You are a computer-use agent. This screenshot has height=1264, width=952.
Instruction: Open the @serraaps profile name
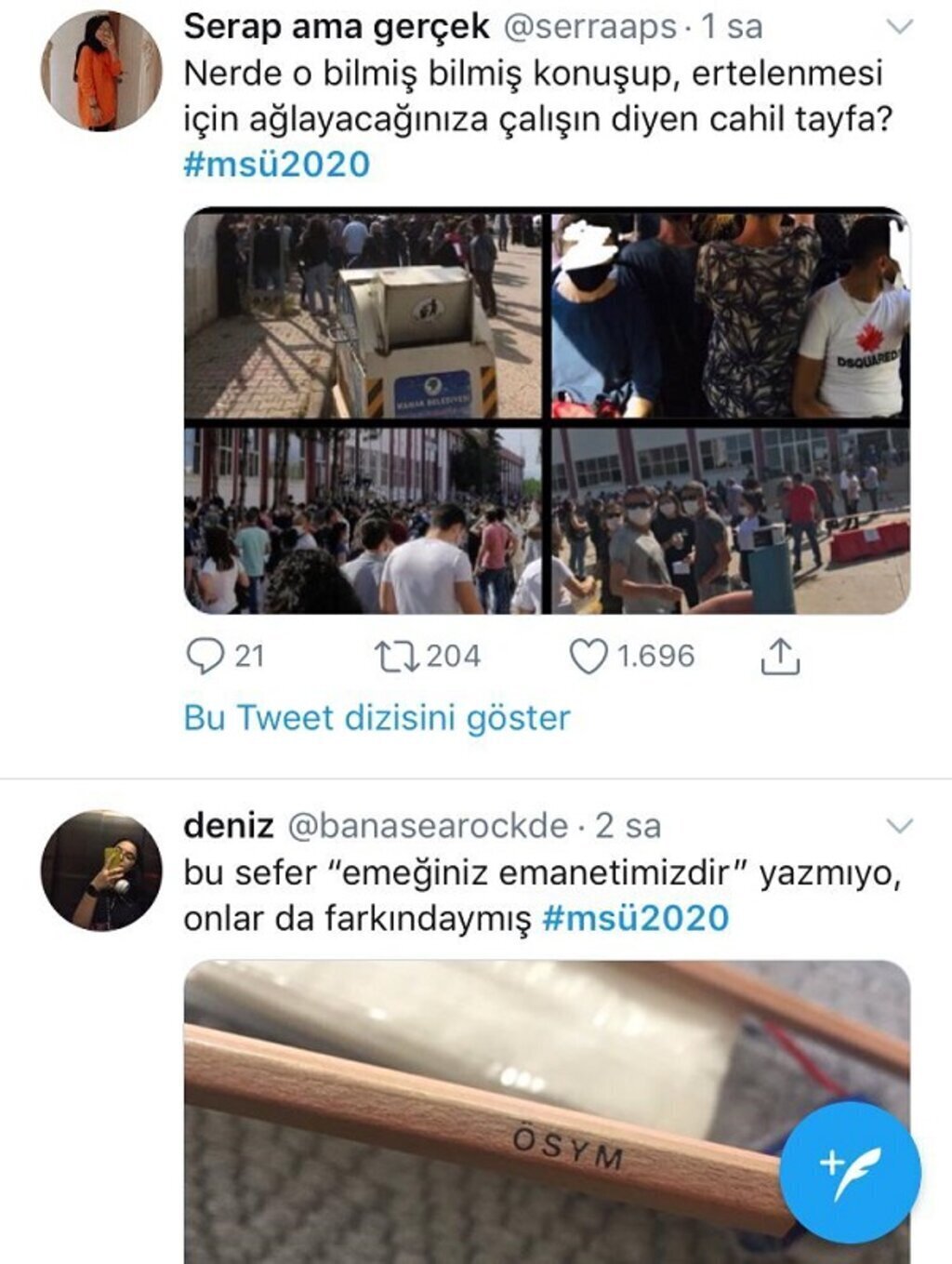coord(589,28)
